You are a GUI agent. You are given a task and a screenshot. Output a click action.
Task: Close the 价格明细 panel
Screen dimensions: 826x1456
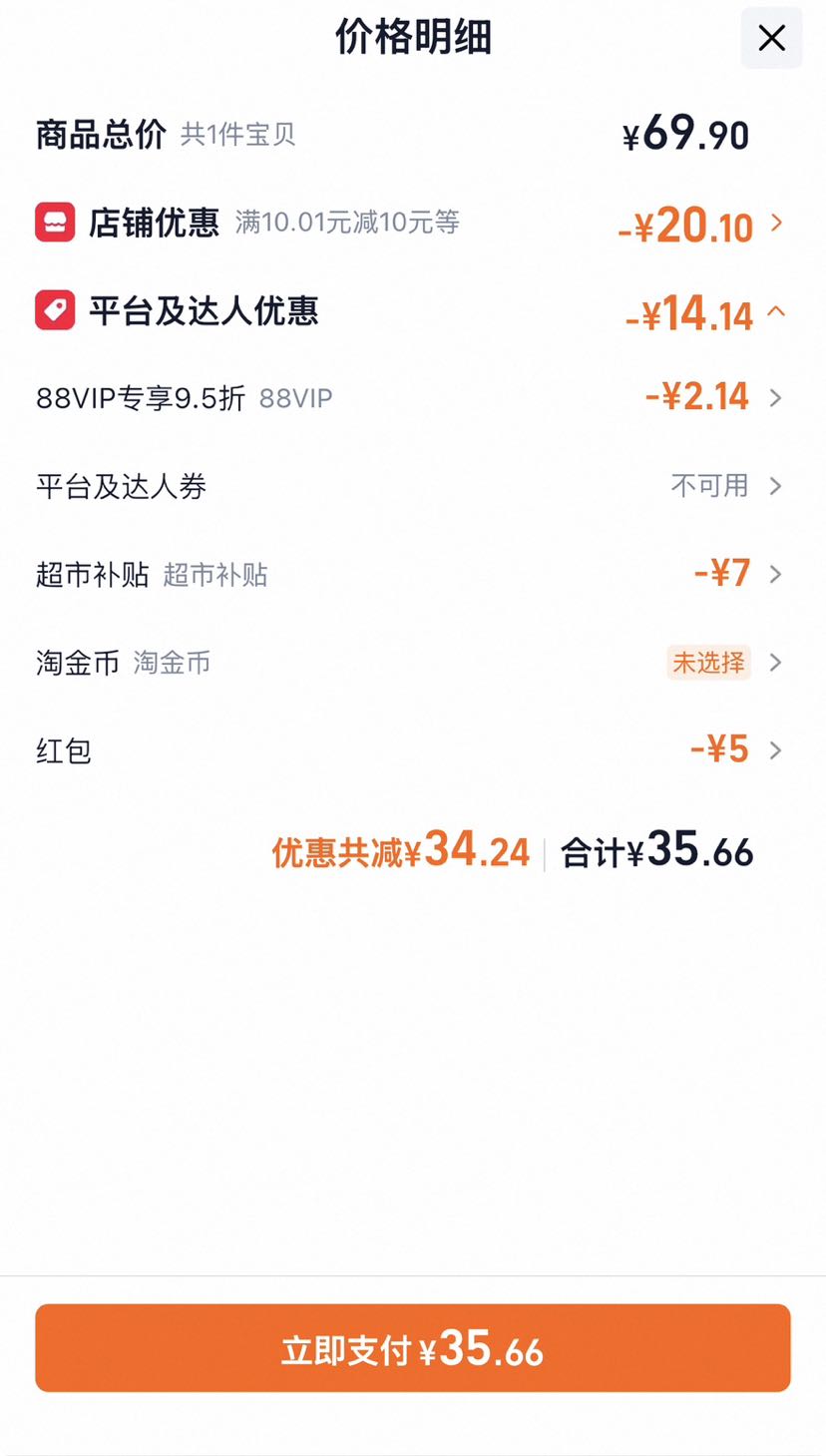tap(771, 38)
